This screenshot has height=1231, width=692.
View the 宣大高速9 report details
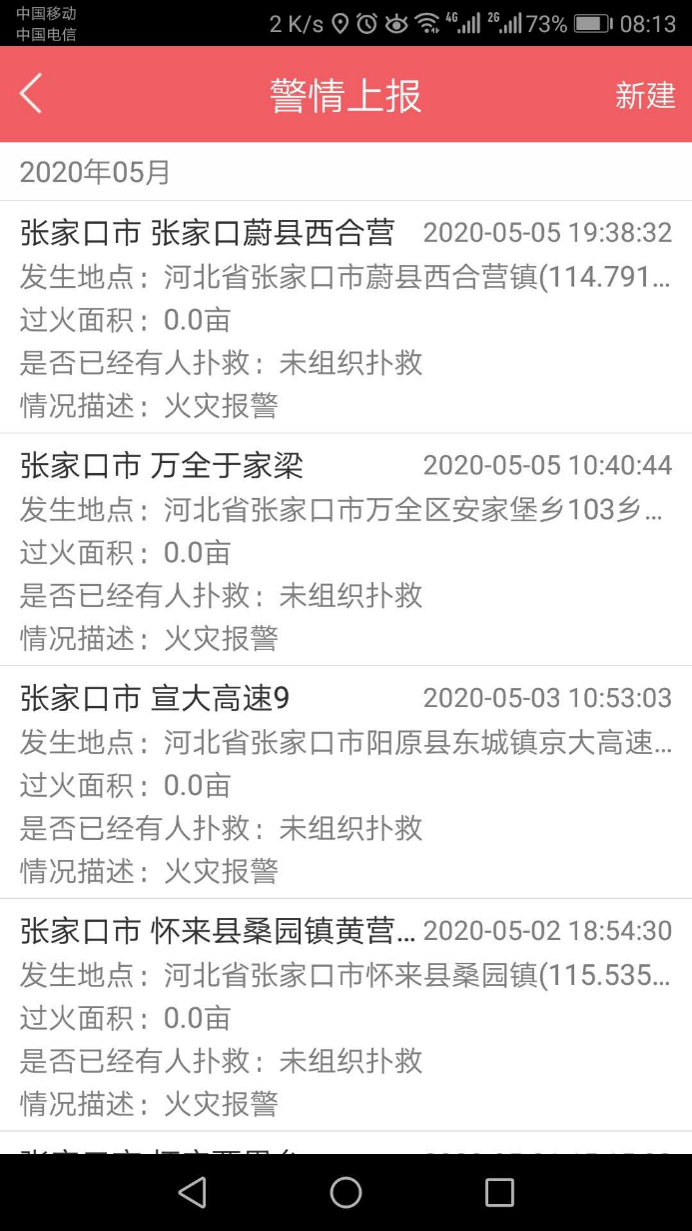(x=345, y=783)
